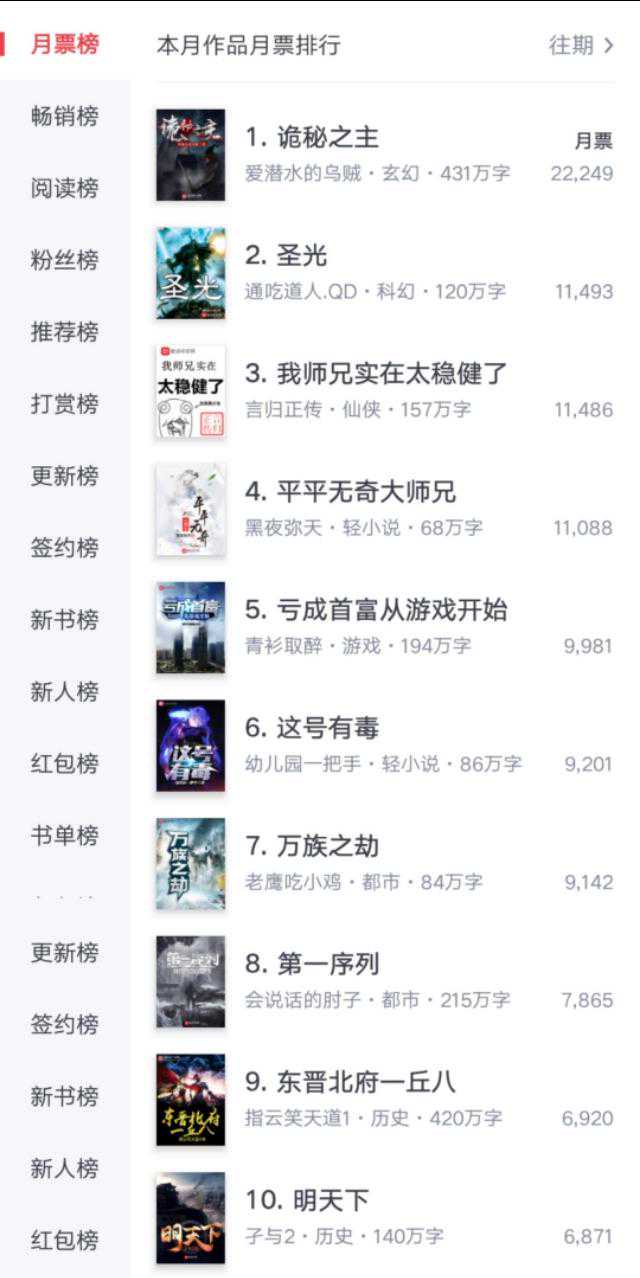The width and height of the screenshot is (640, 1278).
Task: Show the 打赏榜 ranking
Action: click(x=65, y=404)
